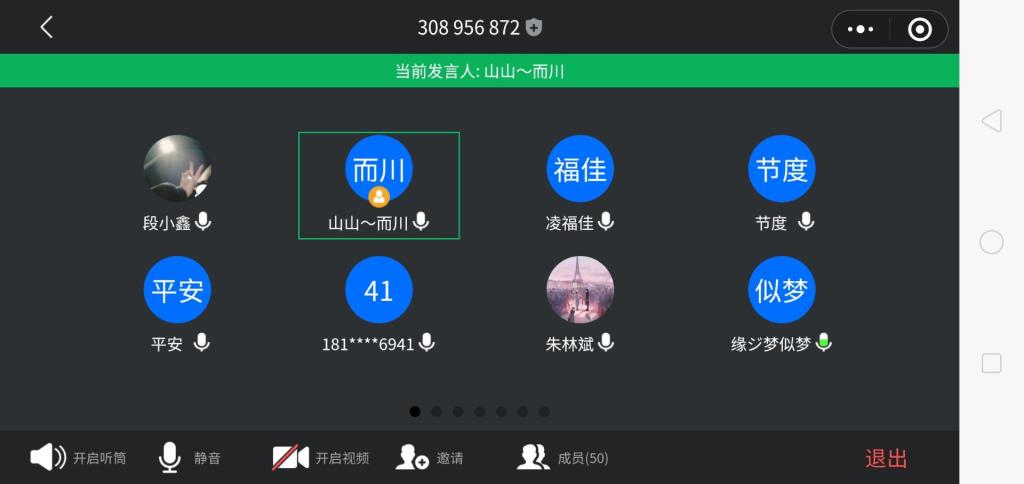Select participant 平安
The height and width of the screenshot is (484, 1024).
pyautogui.click(x=177, y=291)
